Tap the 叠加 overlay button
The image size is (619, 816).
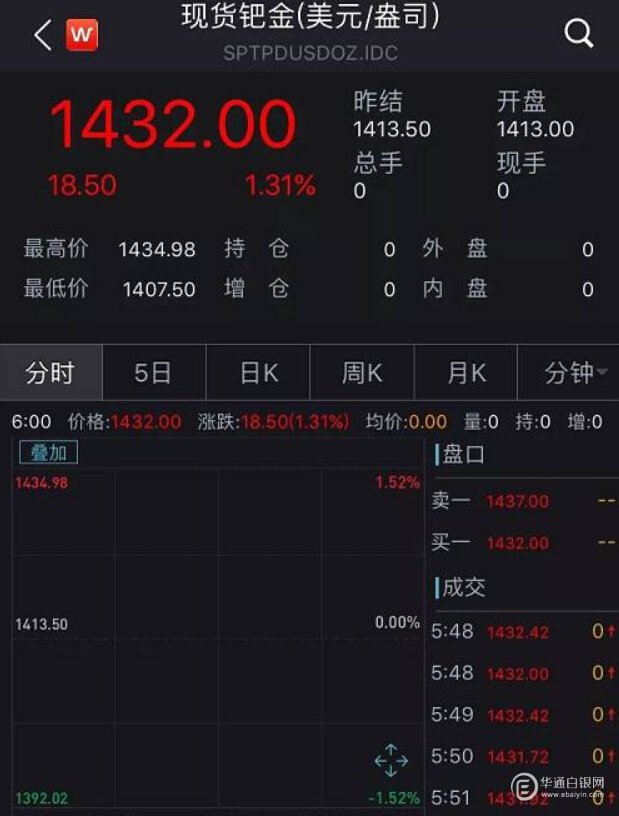[48, 452]
